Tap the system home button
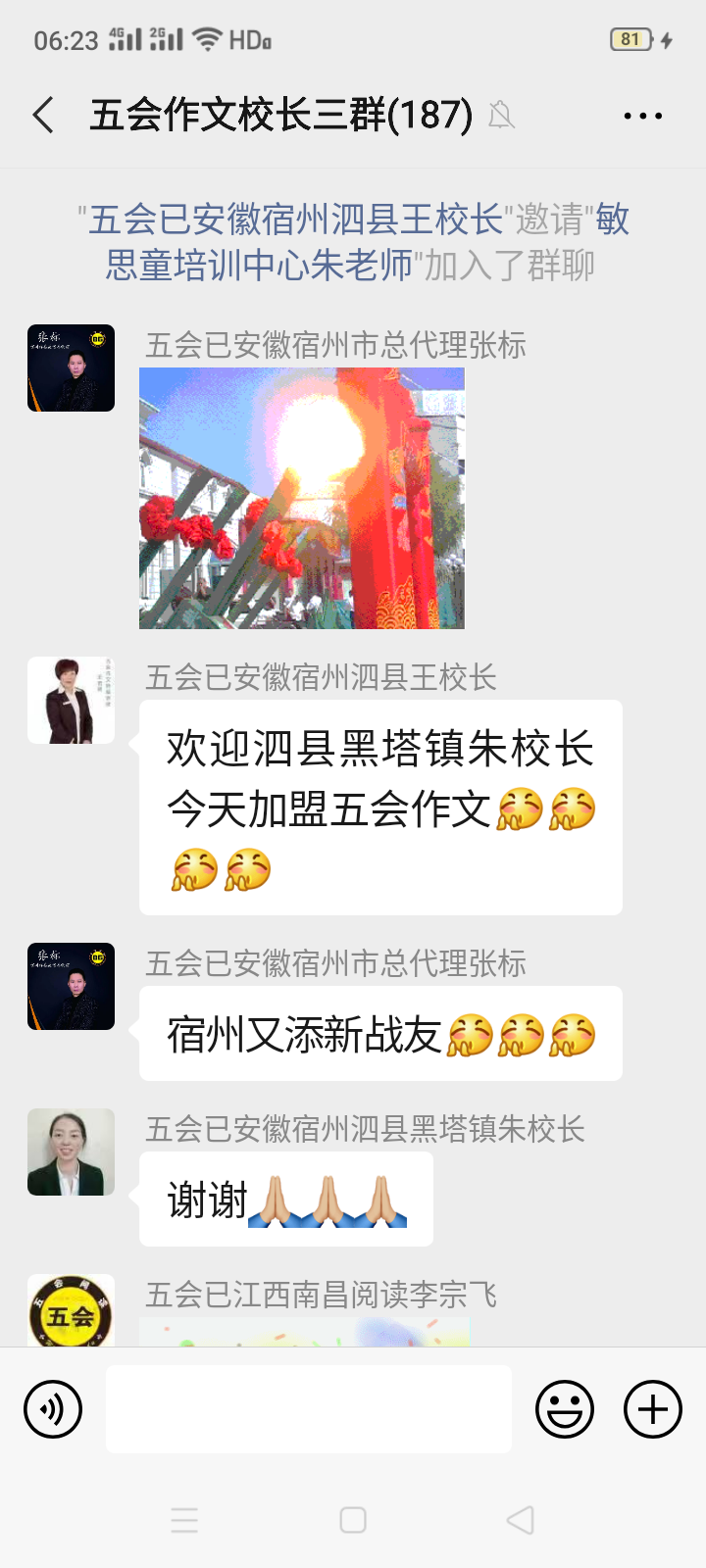 353,1520
